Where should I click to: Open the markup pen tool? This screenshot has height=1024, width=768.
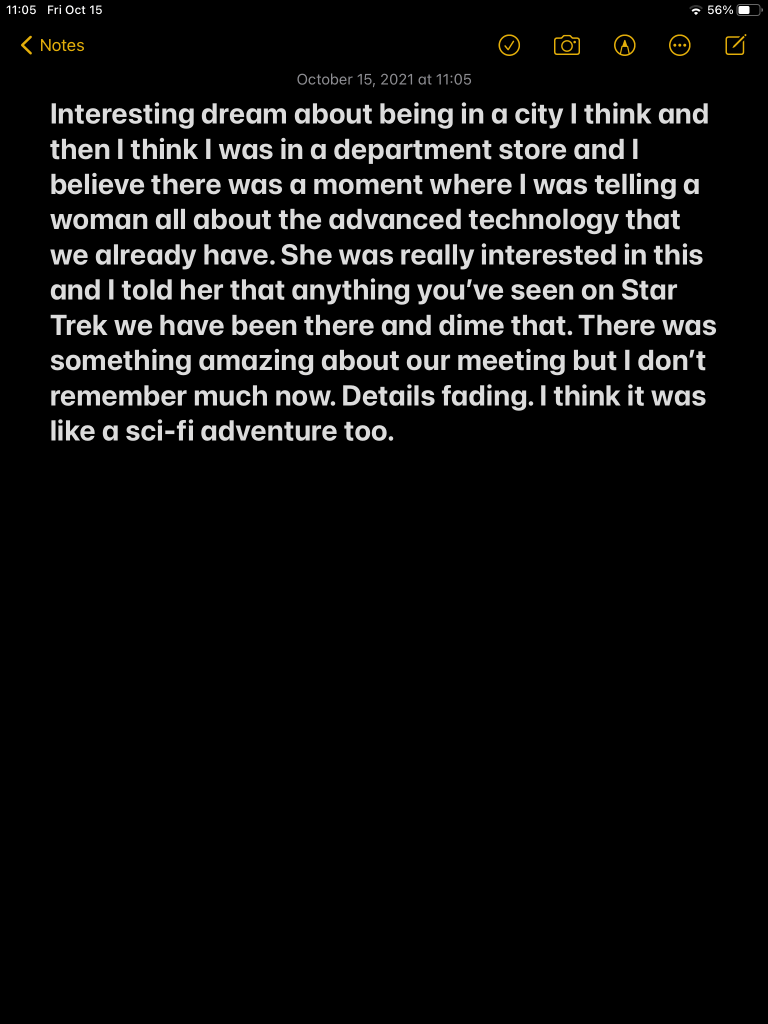coord(625,45)
